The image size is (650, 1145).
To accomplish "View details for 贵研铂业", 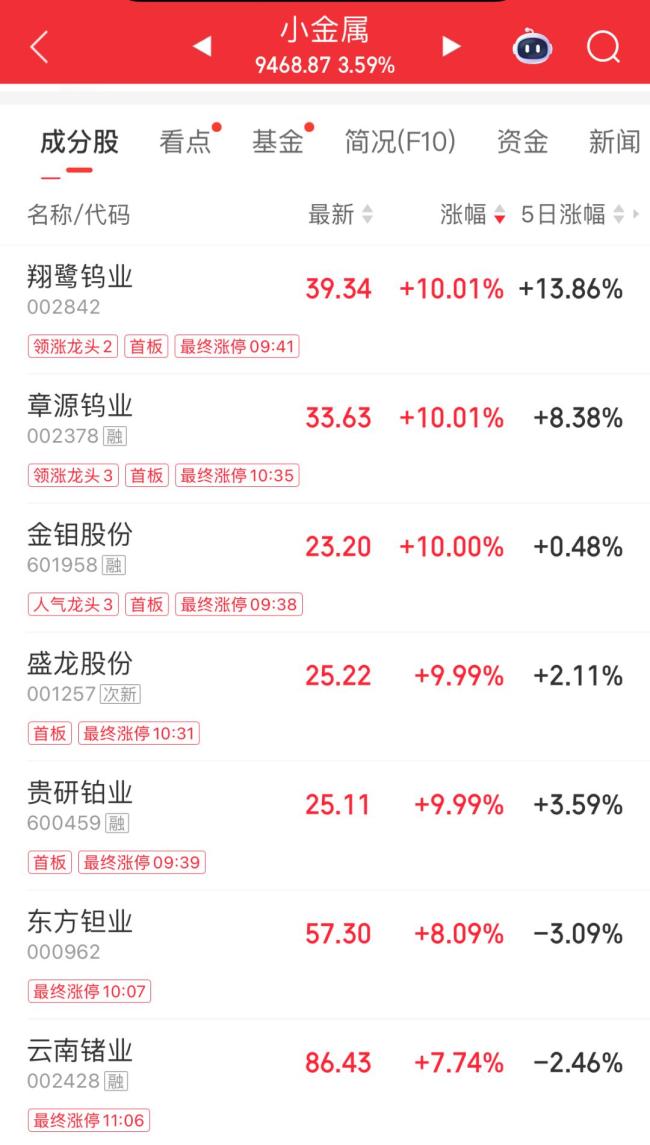I will tap(325, 825).
